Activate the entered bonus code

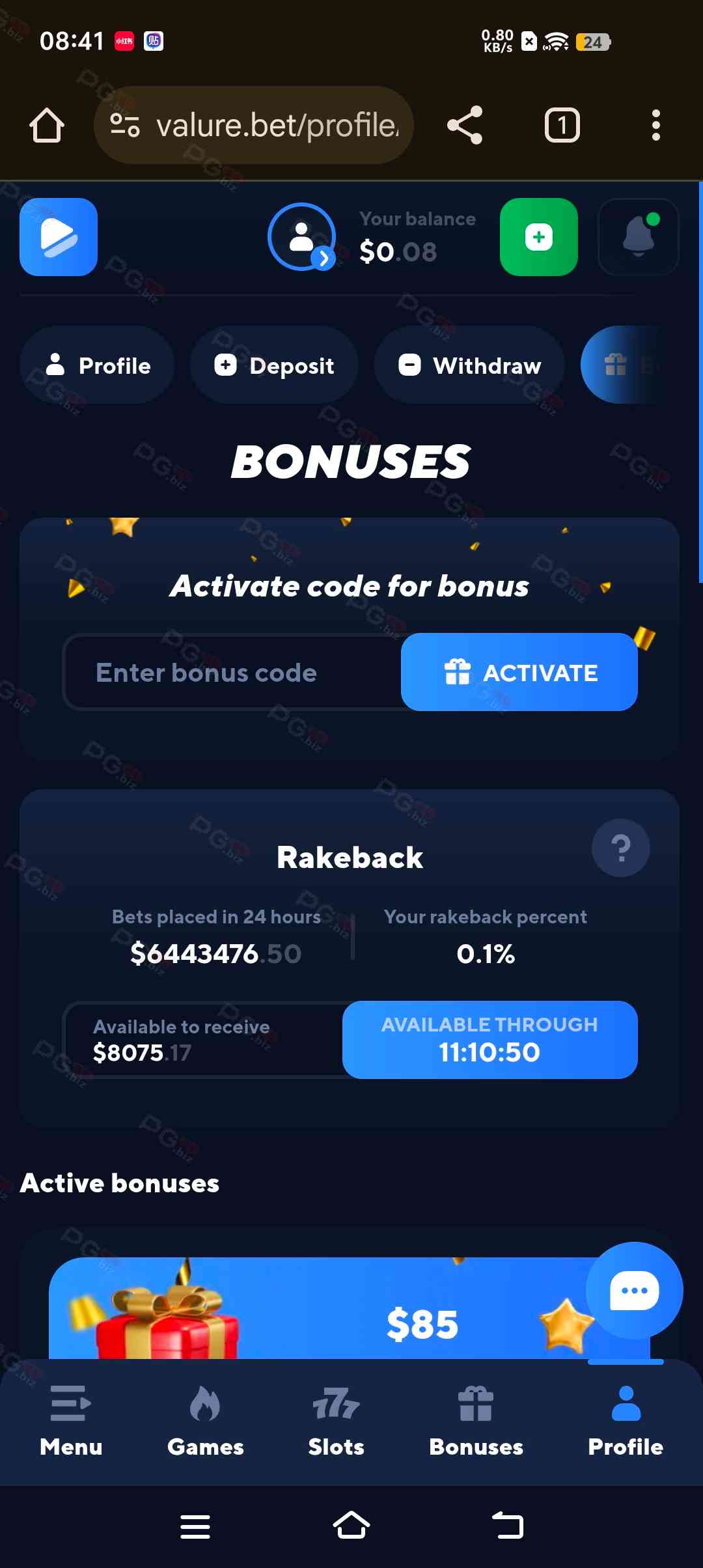pos(519,673)
